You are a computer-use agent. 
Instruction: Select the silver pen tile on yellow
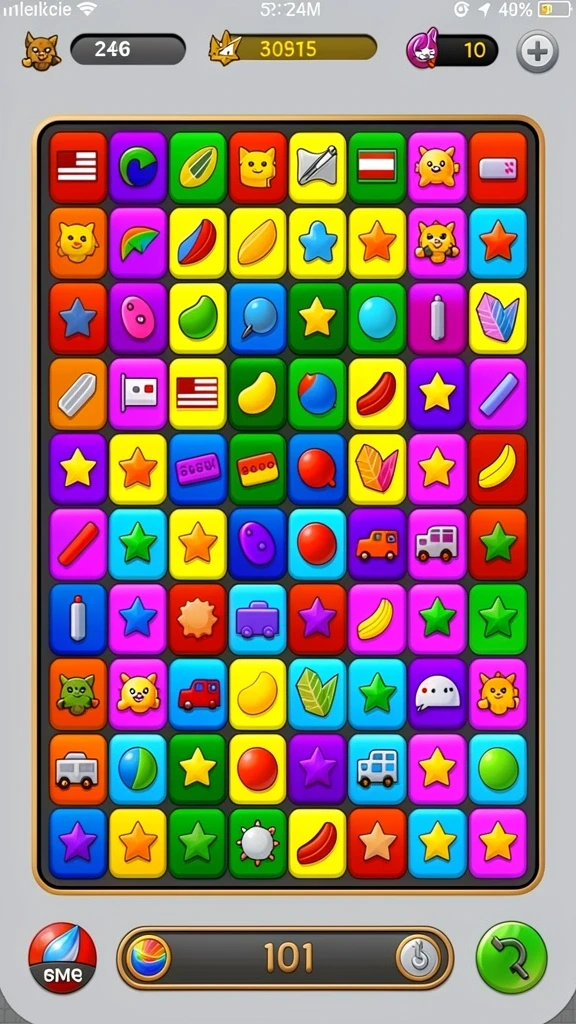click(x=317, y=167)
